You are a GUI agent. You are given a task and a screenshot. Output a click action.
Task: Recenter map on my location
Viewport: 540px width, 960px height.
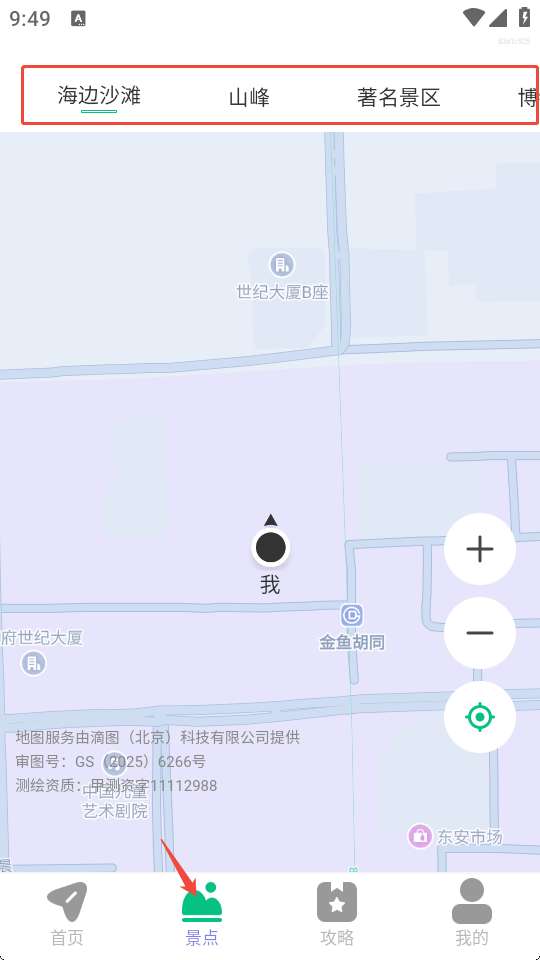pyautogui.click(x=480, y=717)
